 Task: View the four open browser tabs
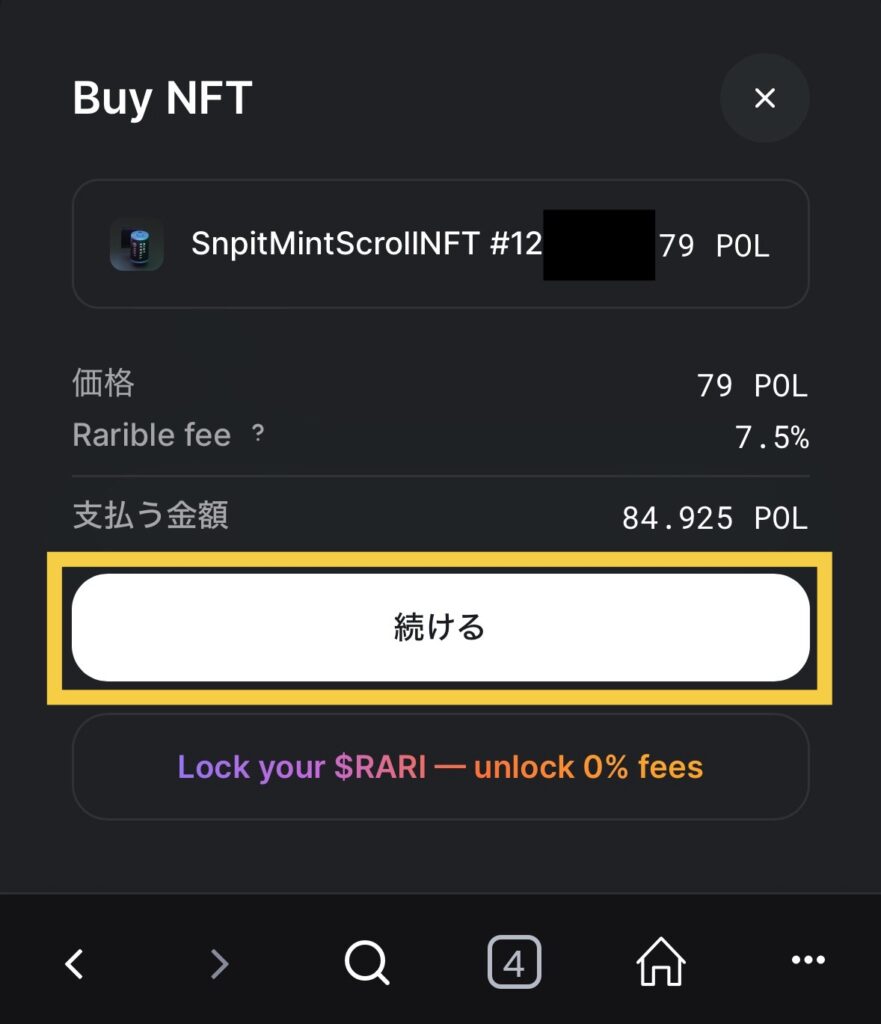[514, 963]
